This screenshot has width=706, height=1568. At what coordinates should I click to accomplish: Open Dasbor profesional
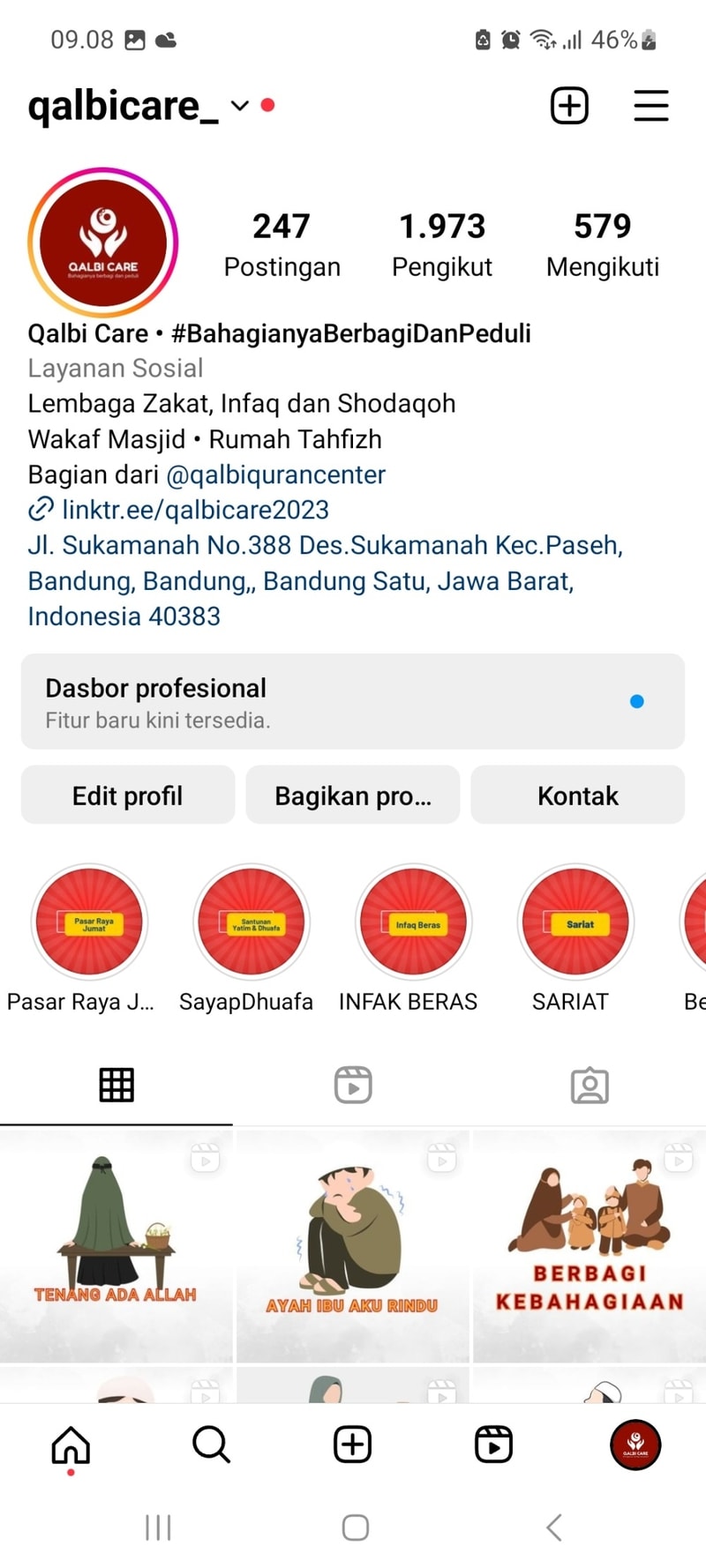352,702
